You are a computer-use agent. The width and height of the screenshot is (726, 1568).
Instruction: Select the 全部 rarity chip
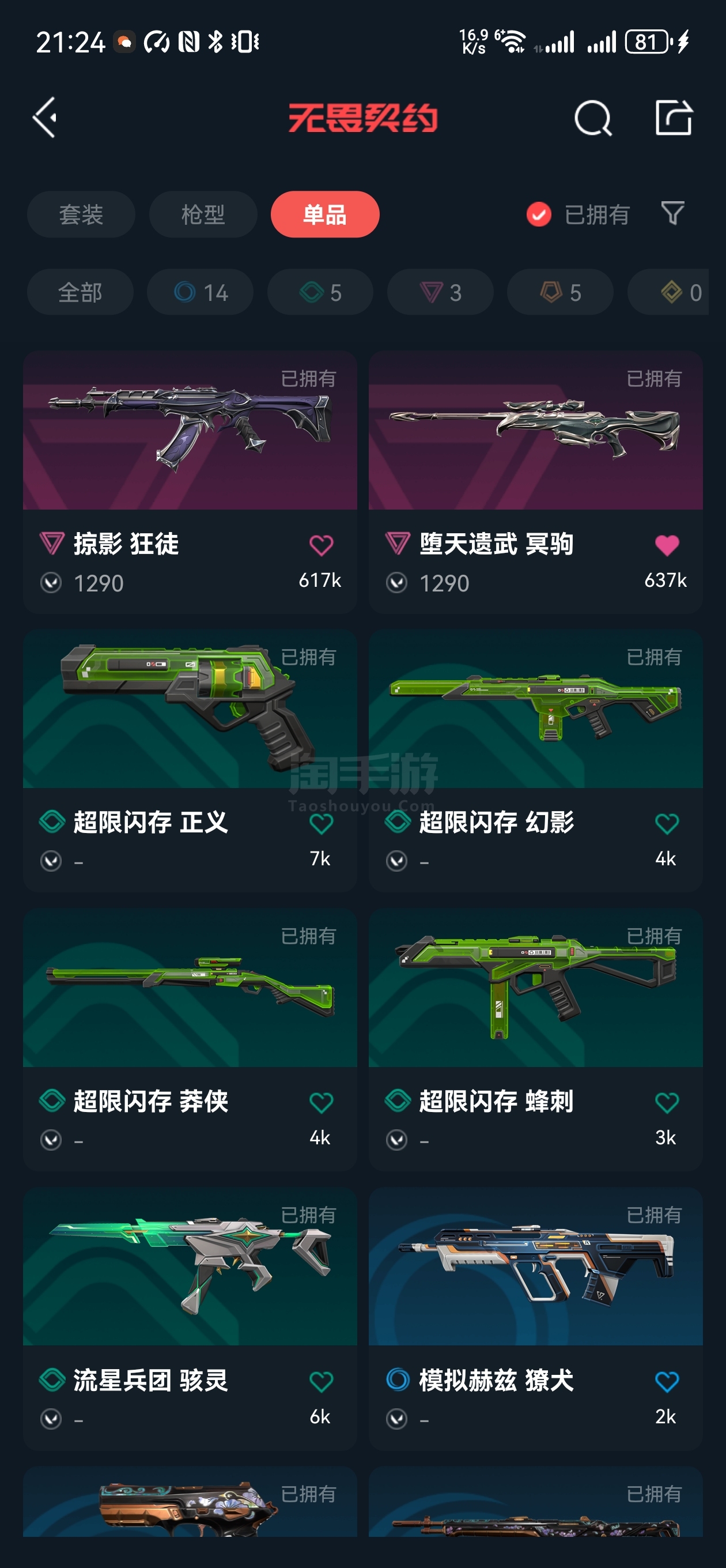(80, 292)
